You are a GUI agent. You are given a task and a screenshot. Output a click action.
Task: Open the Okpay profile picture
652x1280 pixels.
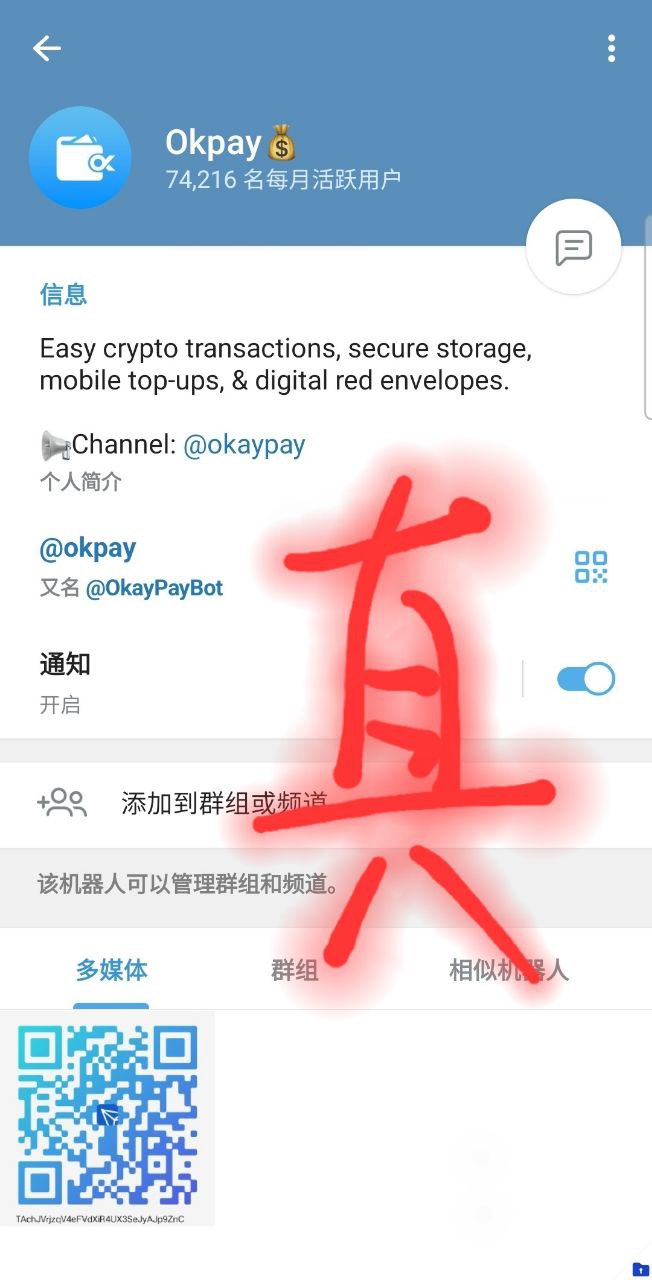coord(80,158)
